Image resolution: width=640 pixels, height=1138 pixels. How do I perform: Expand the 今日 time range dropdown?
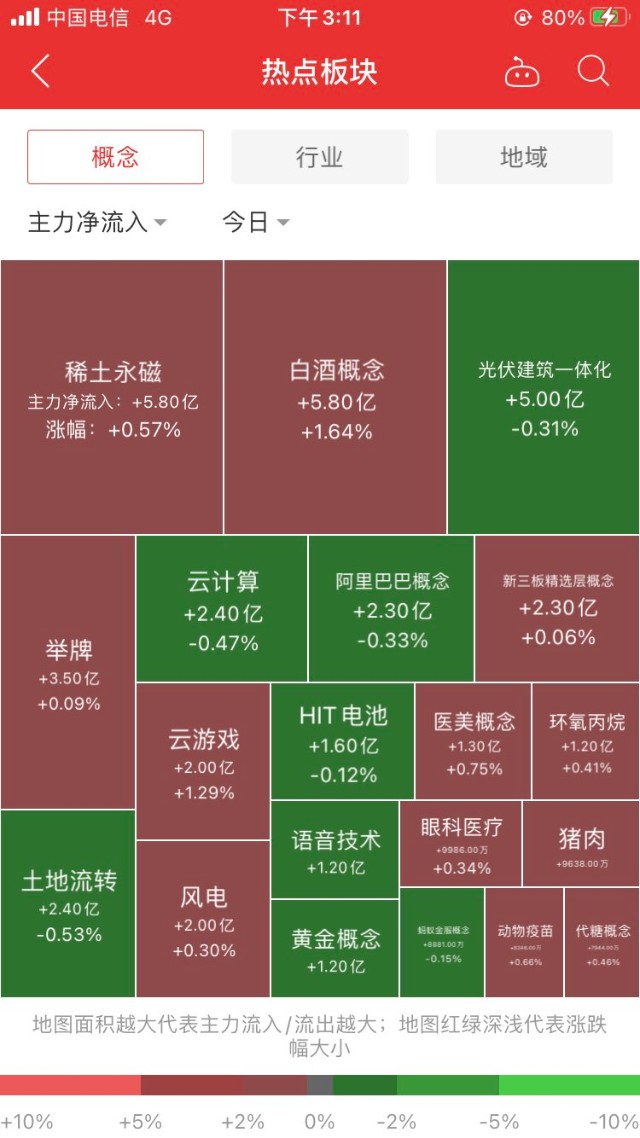click(x=256, y=222)
